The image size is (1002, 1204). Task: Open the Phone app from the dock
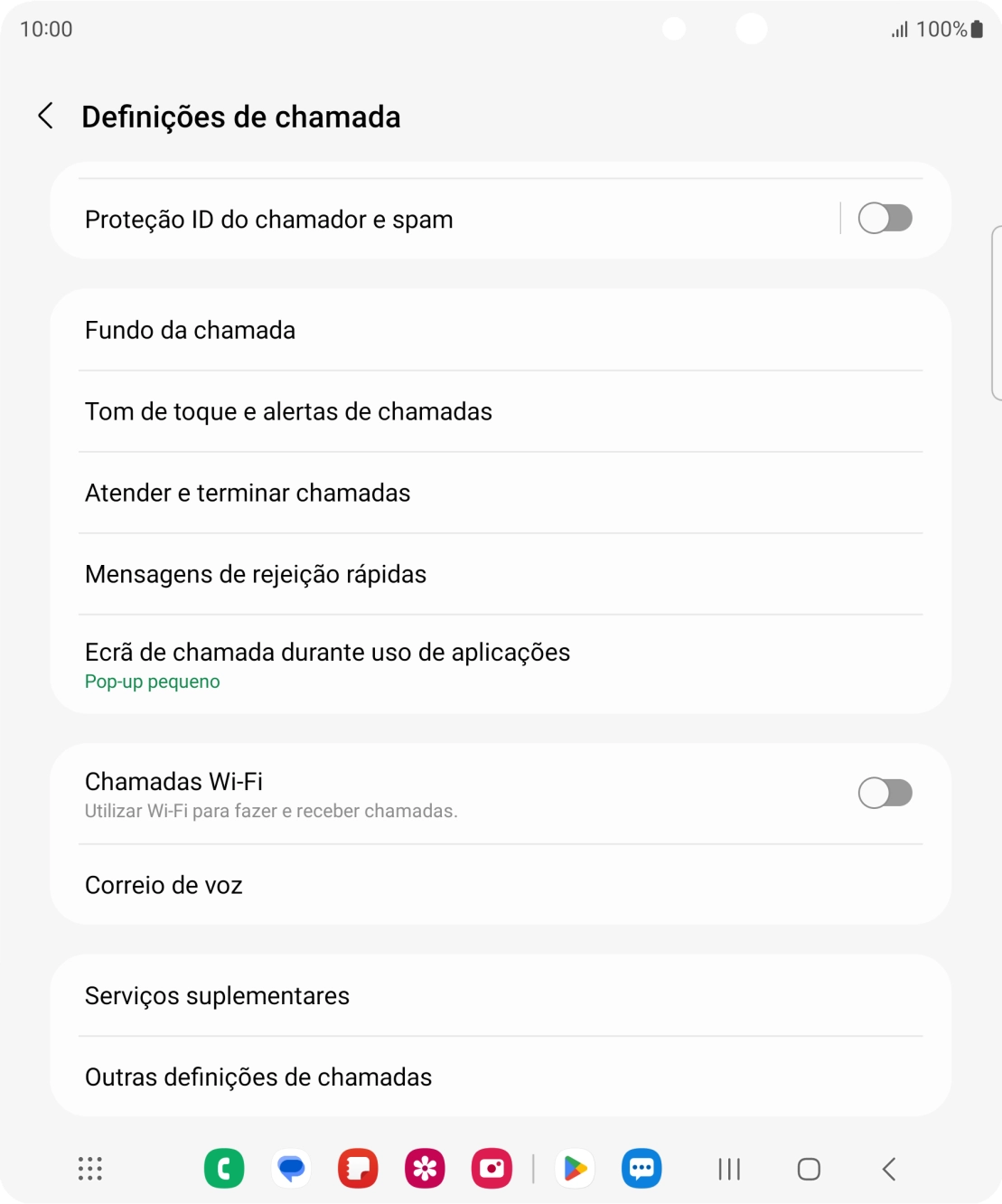point(224,1168)
